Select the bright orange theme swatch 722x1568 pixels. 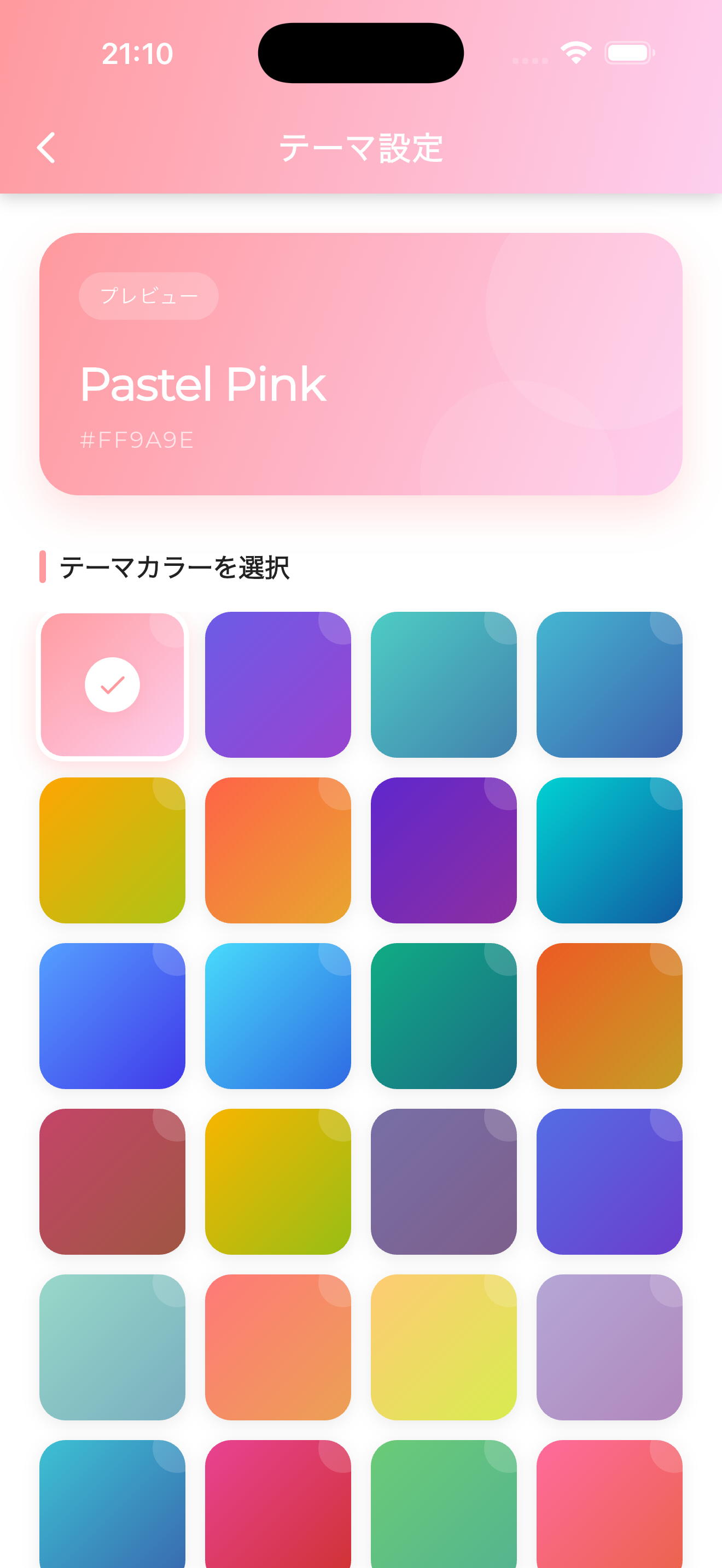(x=278, y=850)
